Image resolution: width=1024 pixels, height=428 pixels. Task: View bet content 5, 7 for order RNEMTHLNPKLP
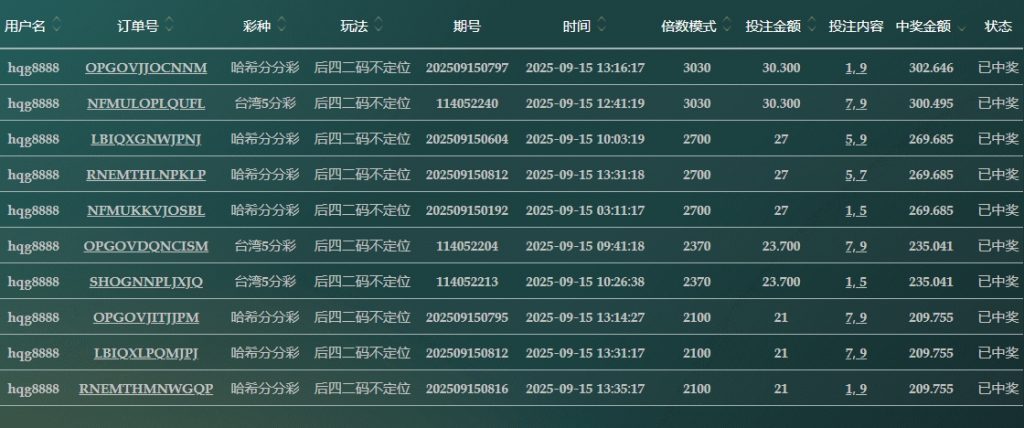click(855, 175)
